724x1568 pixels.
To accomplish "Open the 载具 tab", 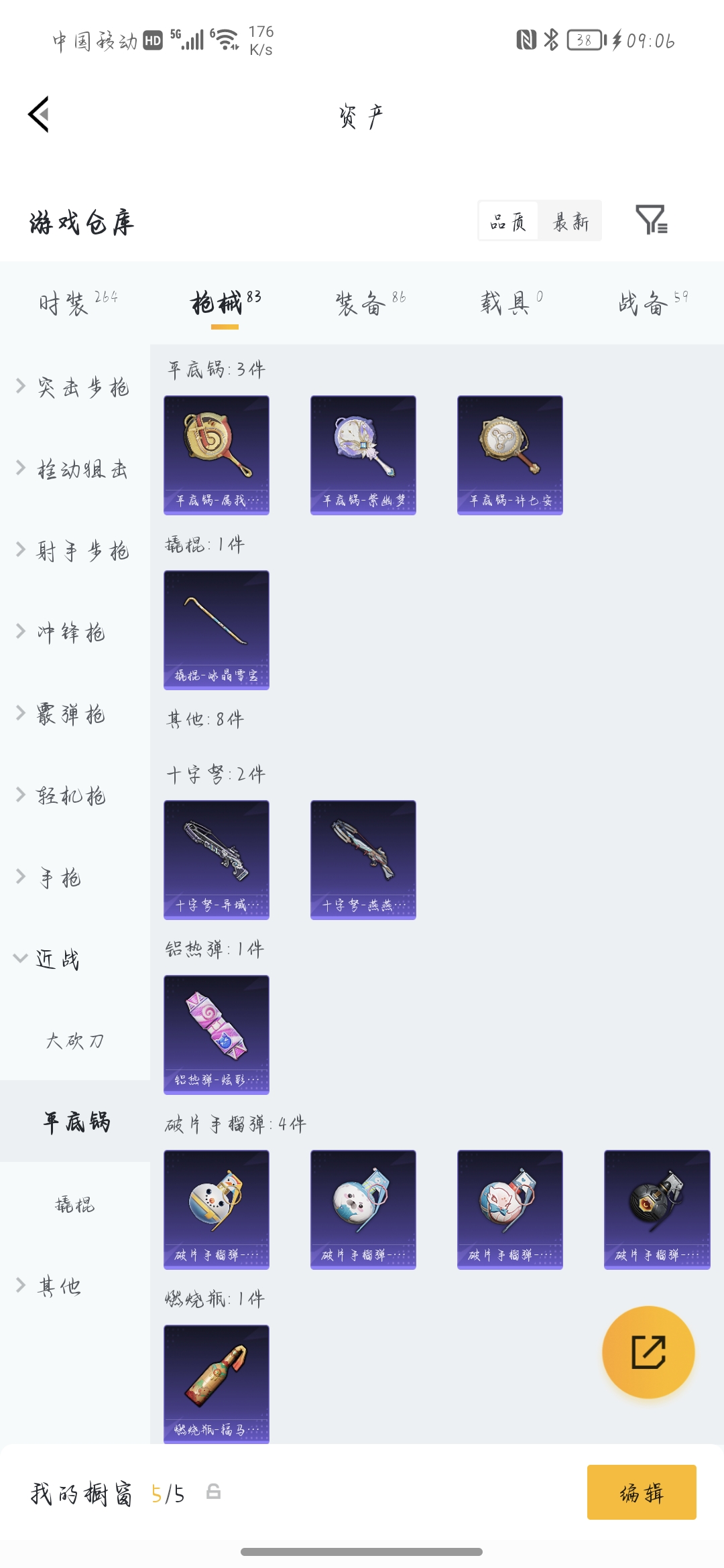I will [x=511, y=304].
